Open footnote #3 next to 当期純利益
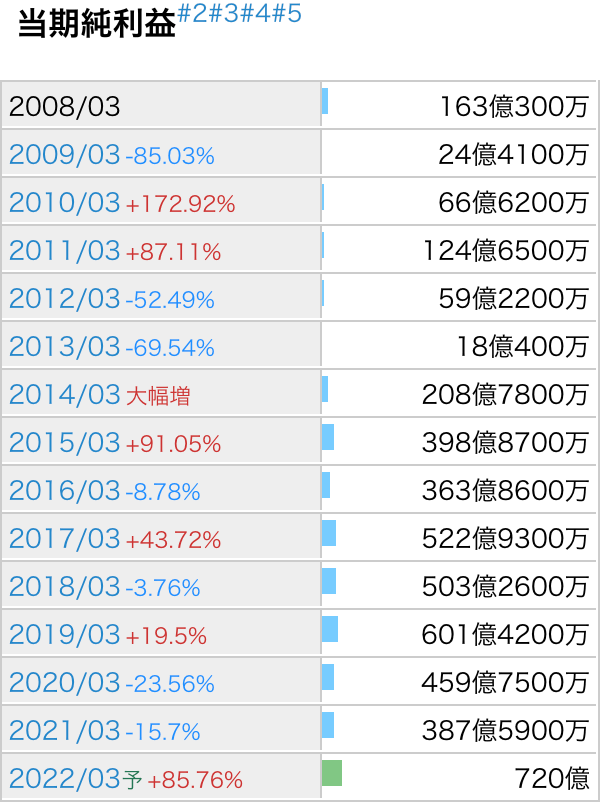 (x=224, y=15)
